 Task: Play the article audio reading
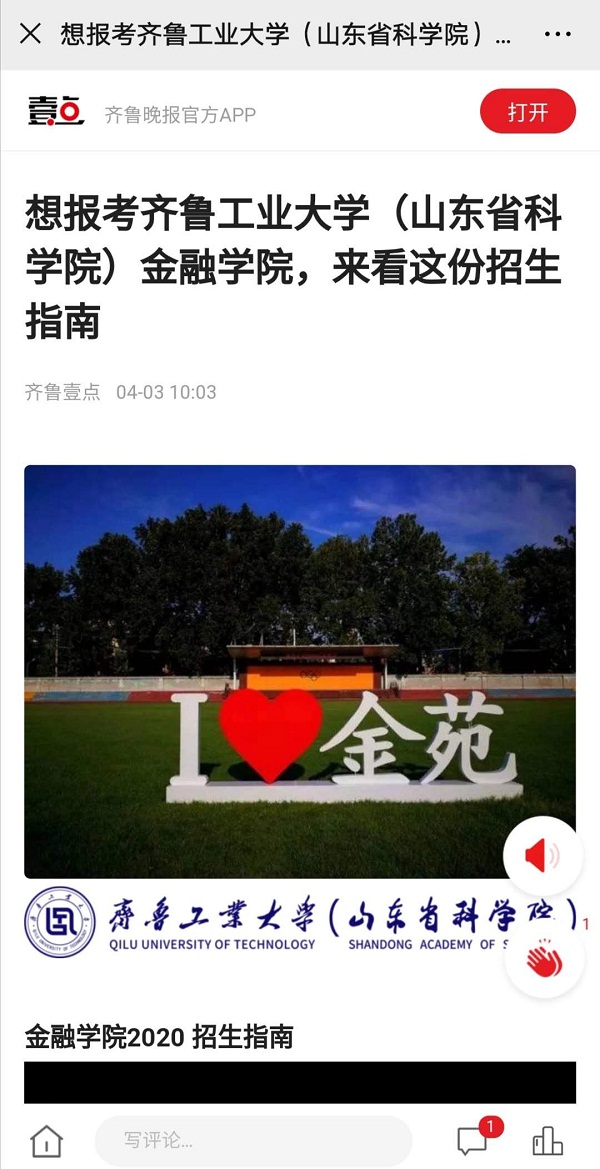[543, 856]
